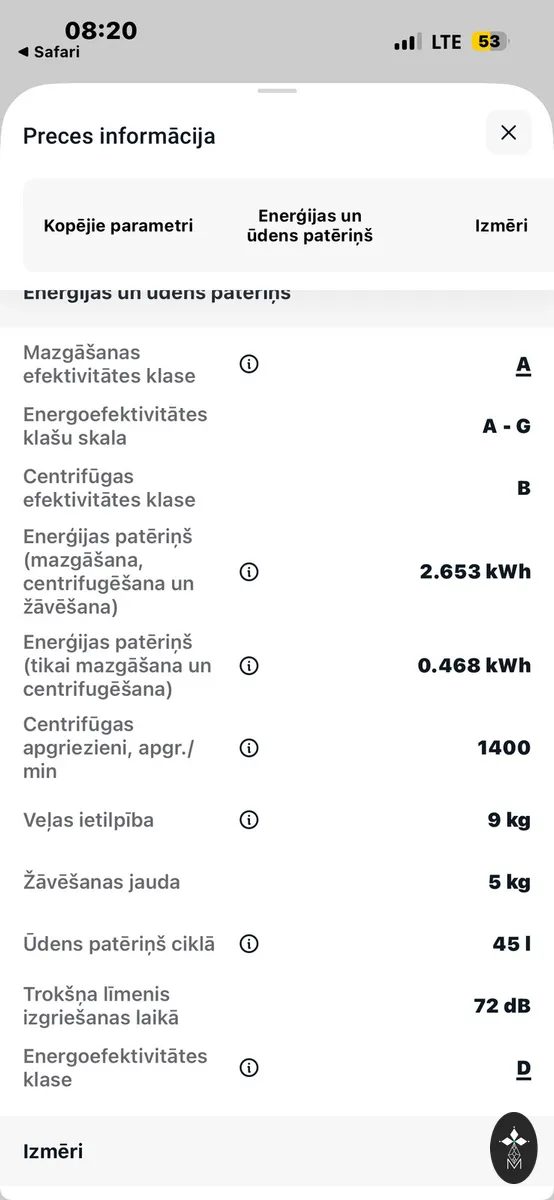This screenshot has width=554, height=1200.
Task: Open the underlined D energy class link
Action: 523,1069
